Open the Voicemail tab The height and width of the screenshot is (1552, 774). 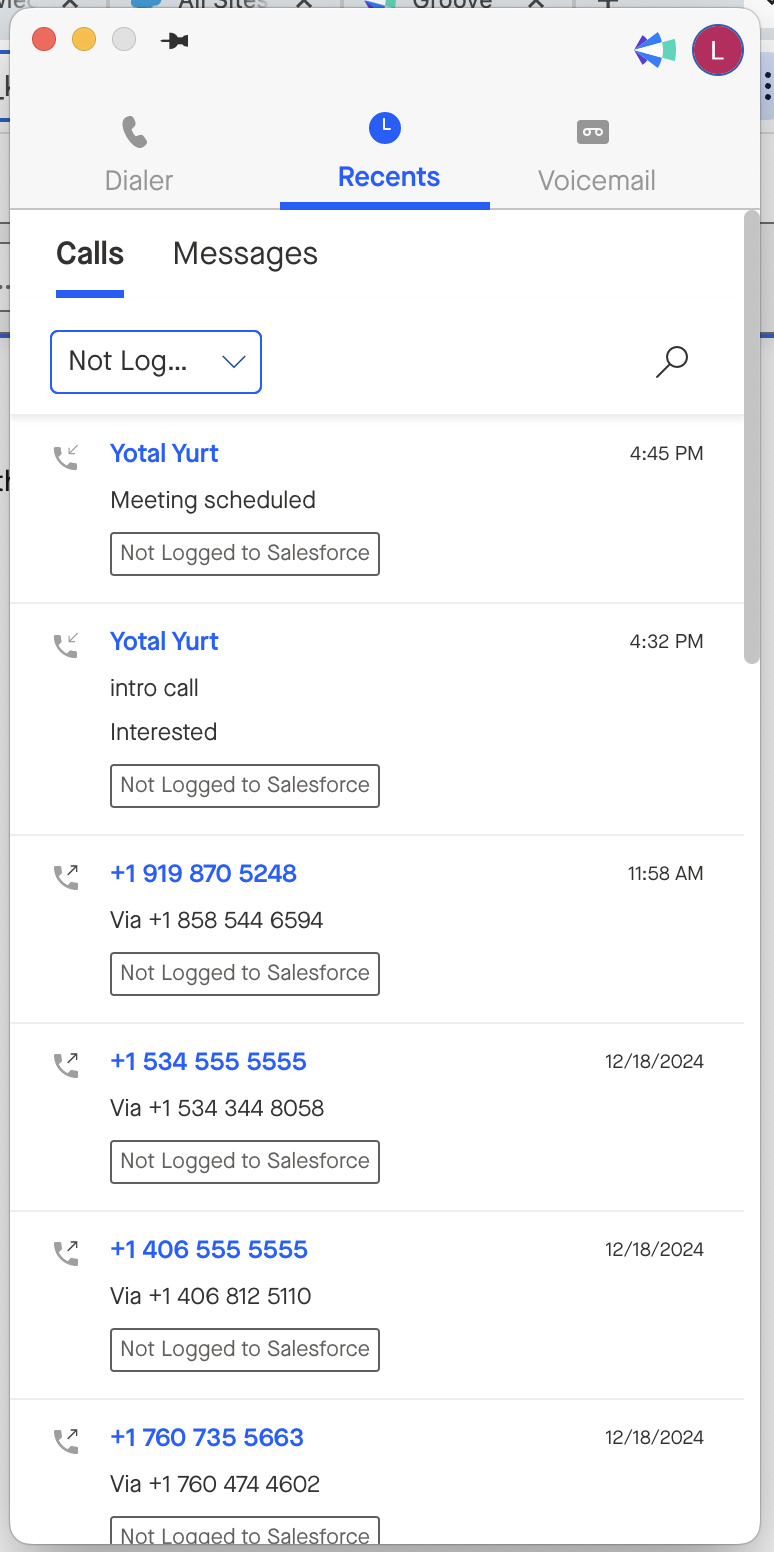tap(596, 155)
